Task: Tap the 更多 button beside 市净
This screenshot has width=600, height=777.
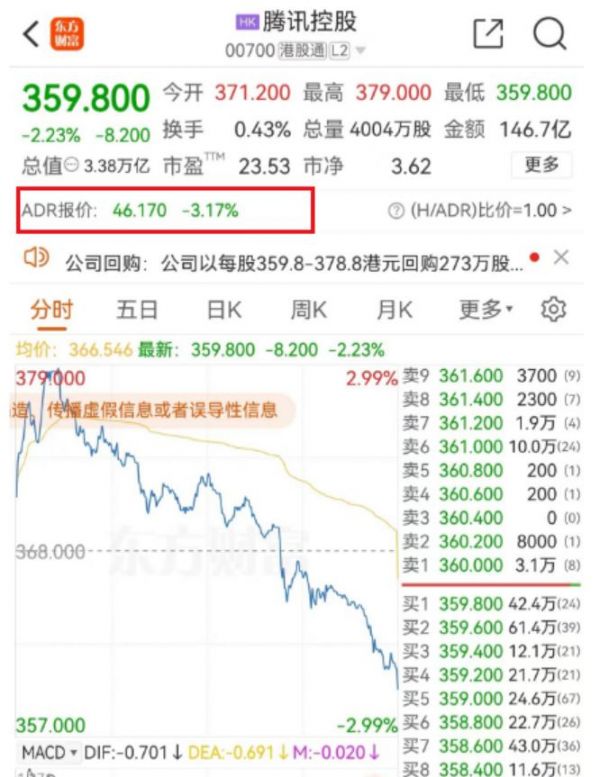Action: click(x=542, y=165)
